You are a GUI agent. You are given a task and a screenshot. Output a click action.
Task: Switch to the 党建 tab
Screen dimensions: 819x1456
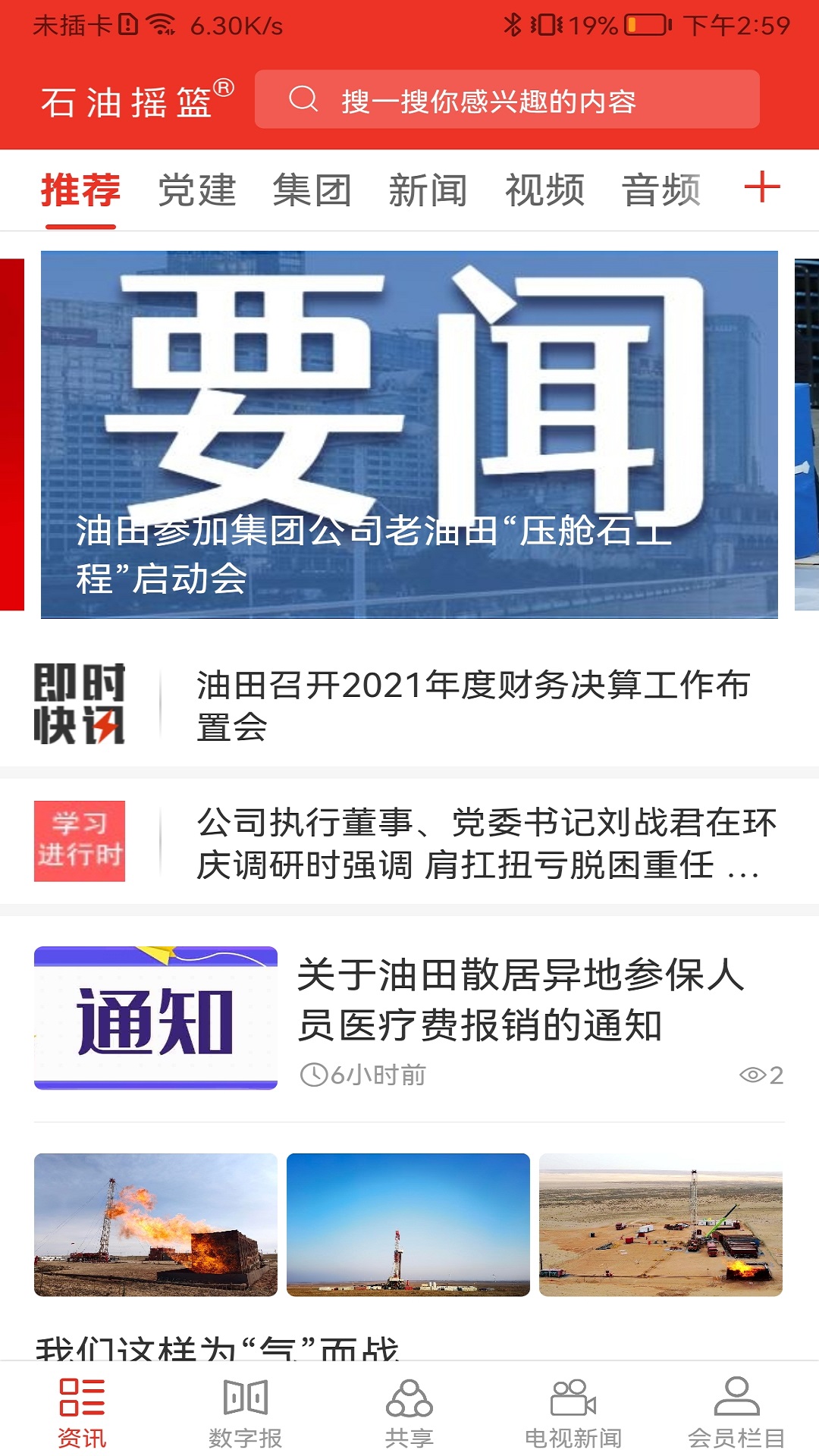(197, 190)
